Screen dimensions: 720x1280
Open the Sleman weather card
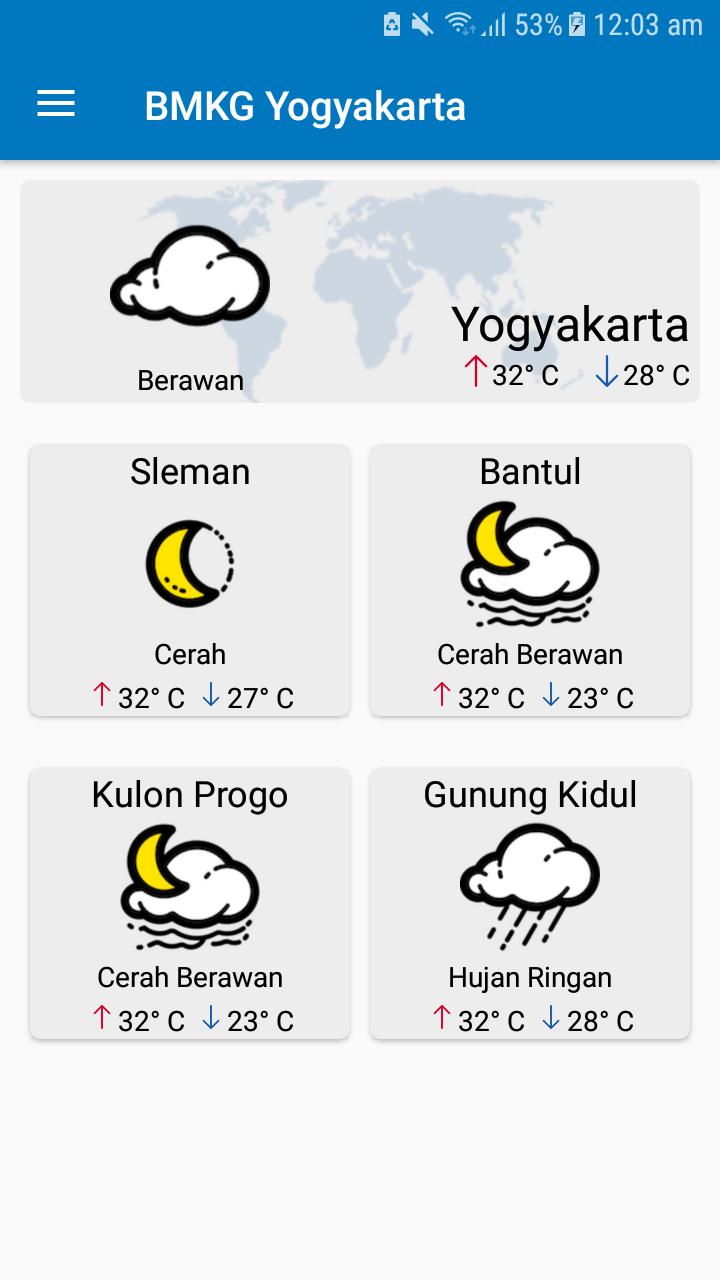190,580
